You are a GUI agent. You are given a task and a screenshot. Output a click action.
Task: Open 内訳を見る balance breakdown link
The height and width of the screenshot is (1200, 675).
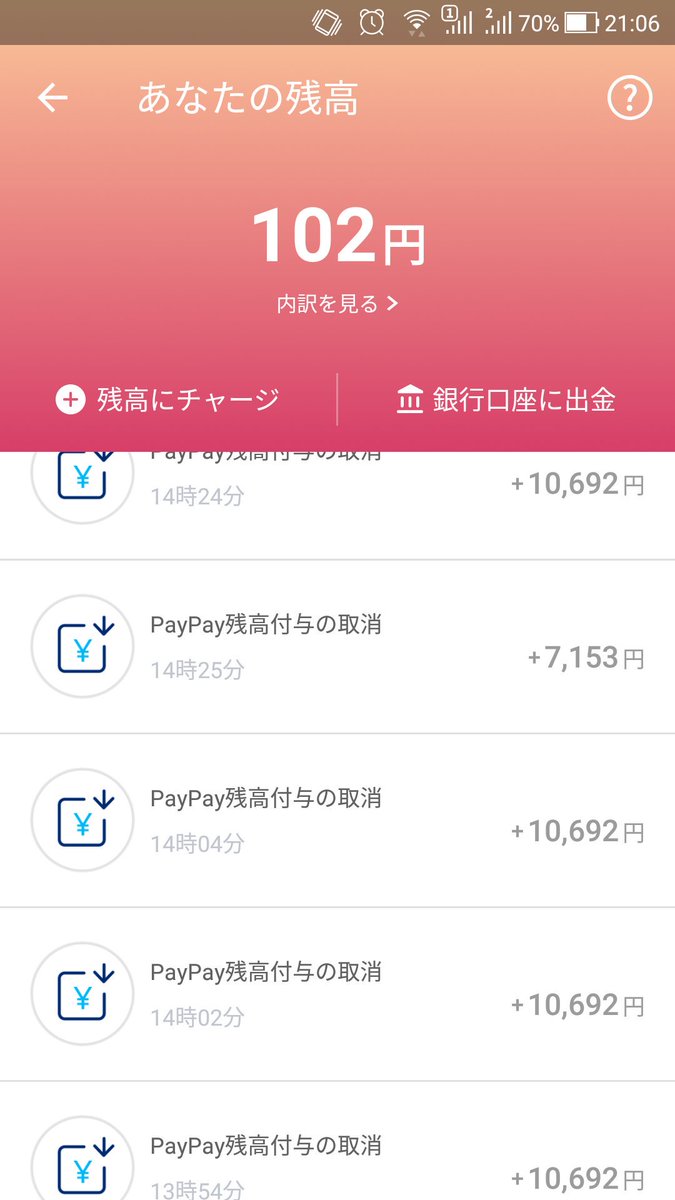pos(337,304)
